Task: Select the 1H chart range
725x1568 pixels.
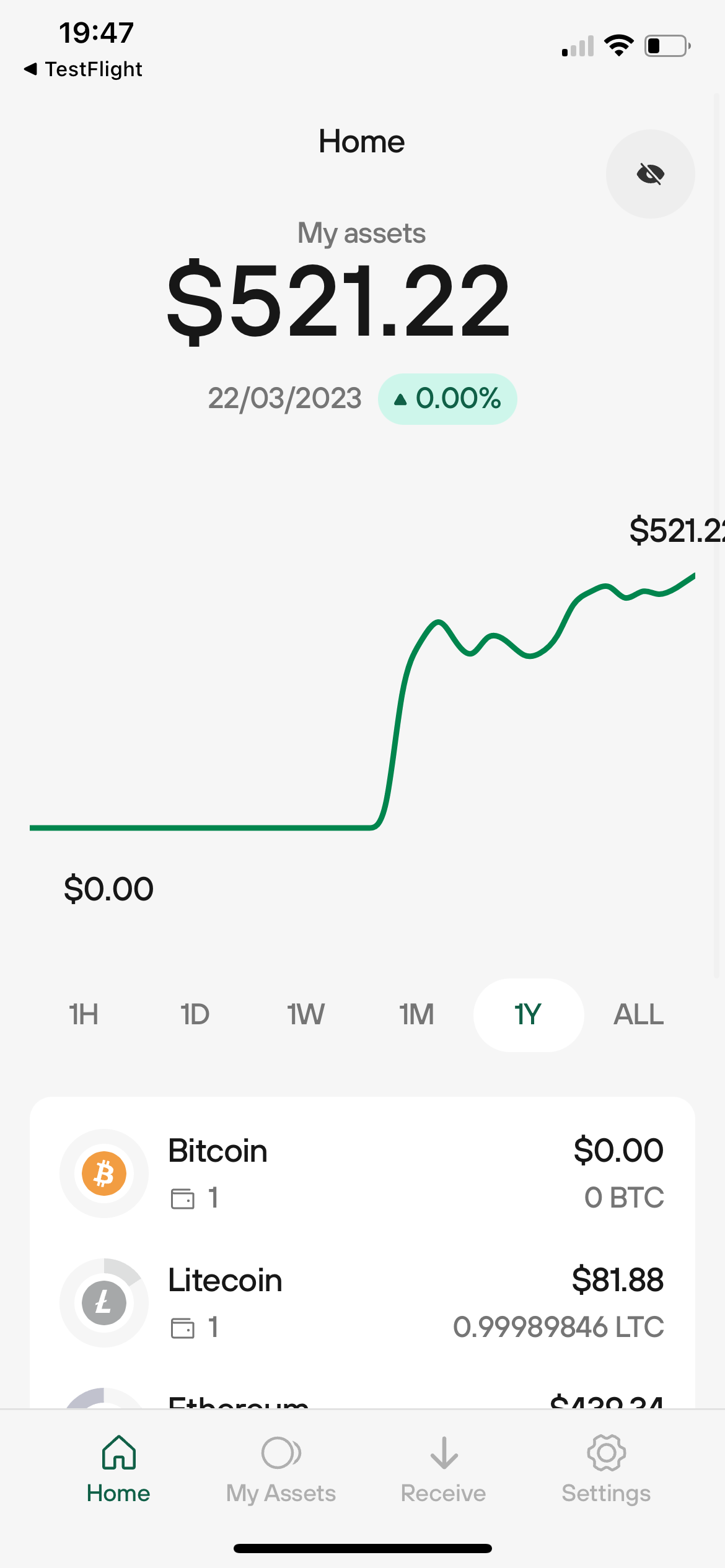Action: (84, 1015)
